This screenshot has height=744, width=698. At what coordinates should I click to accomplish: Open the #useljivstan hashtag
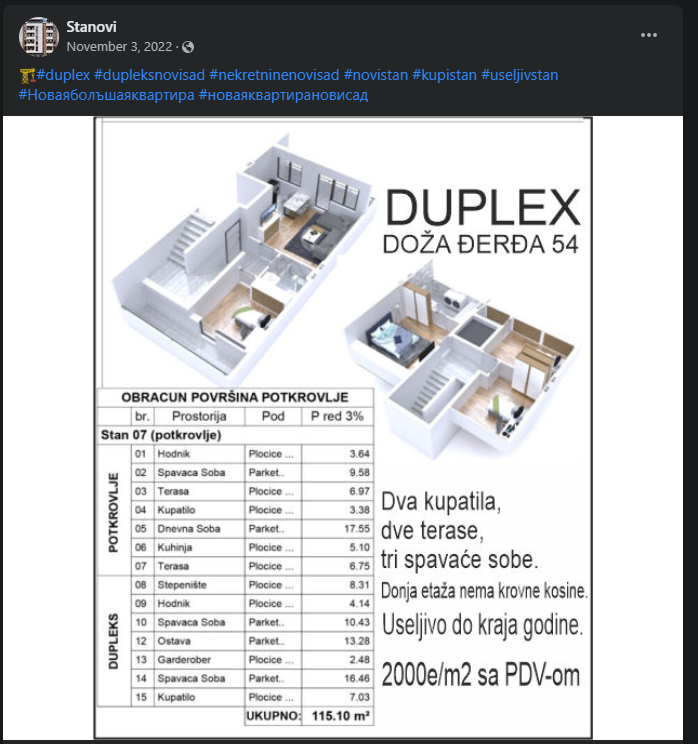click(x=519, y=75)
